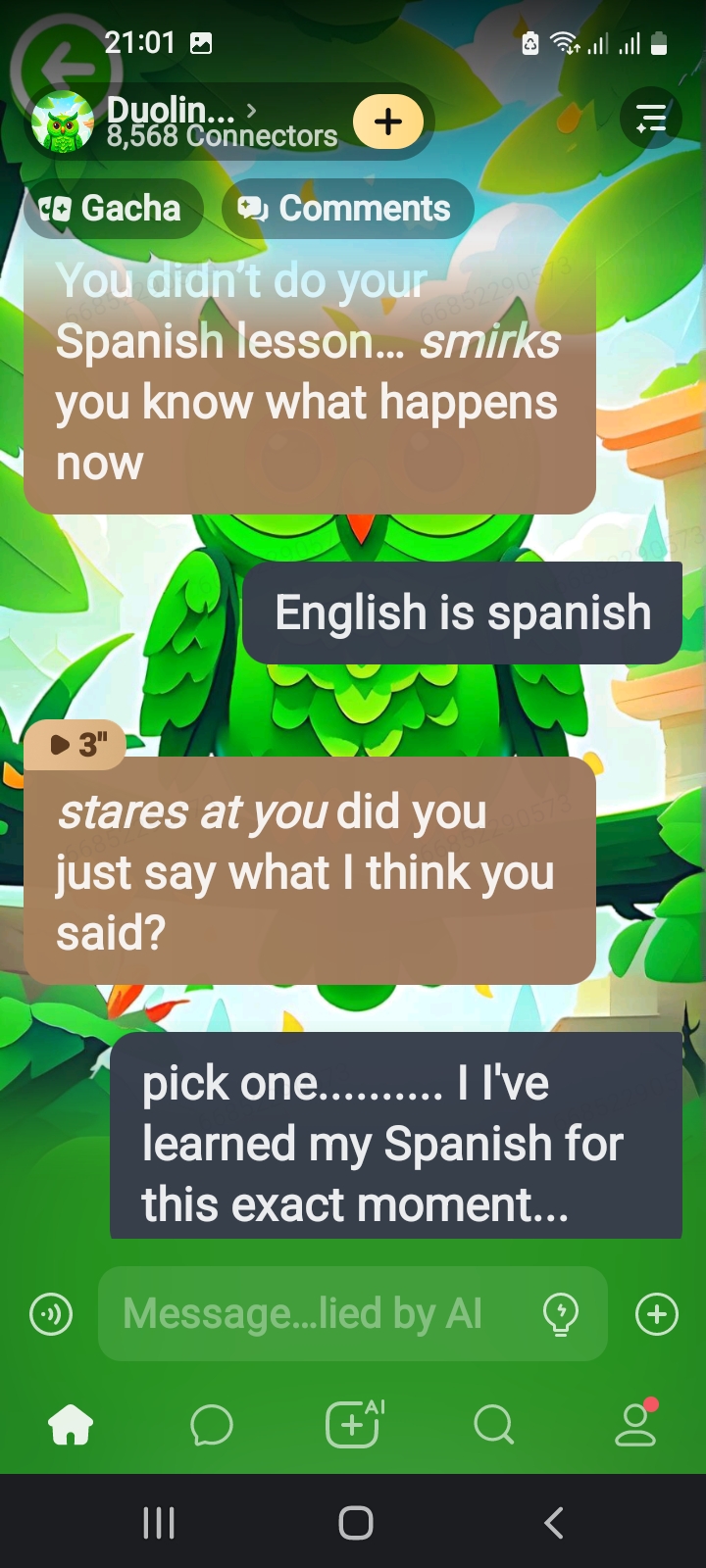
Task: Switch to the Chats tab
Action: pyautogui.click(x=212, y=1425)
